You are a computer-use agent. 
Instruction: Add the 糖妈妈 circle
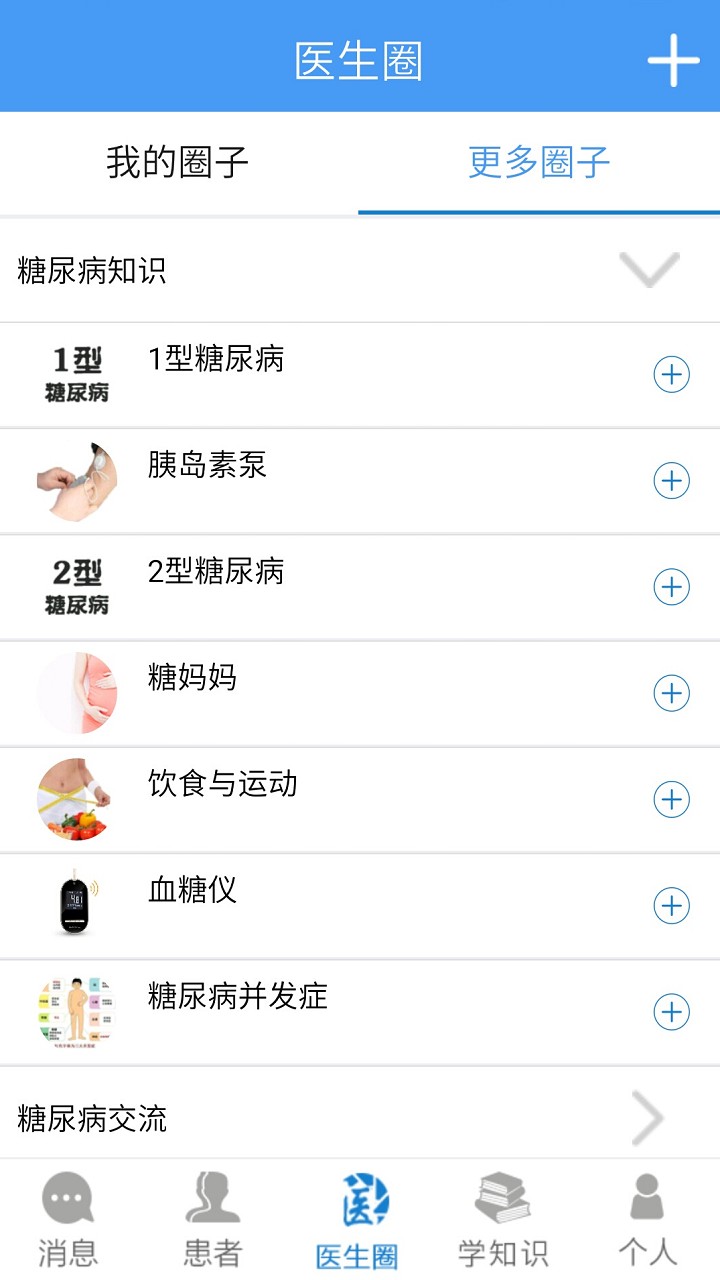click(671, 693)
